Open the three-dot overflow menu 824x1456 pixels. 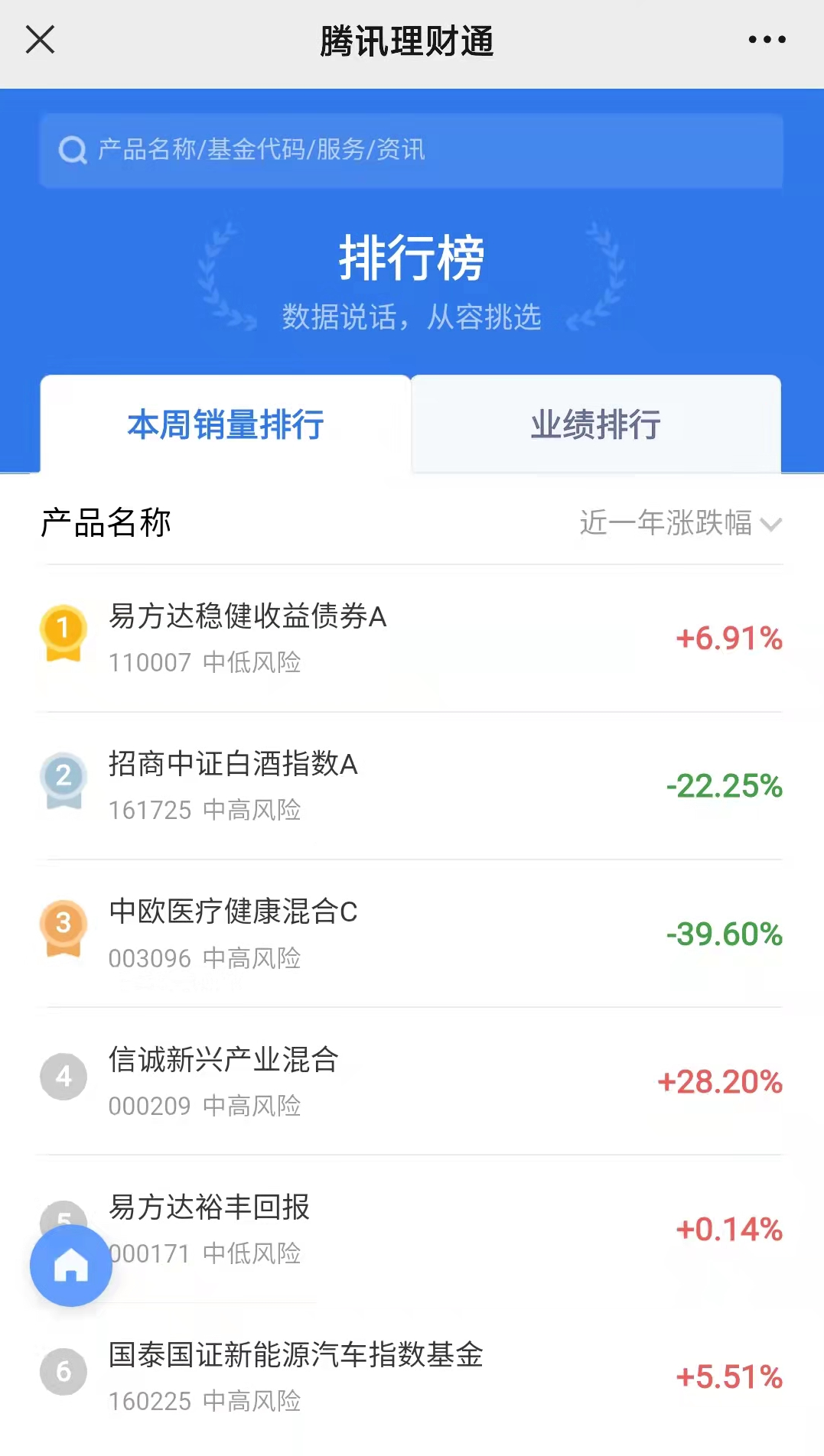tap(767, 40)
